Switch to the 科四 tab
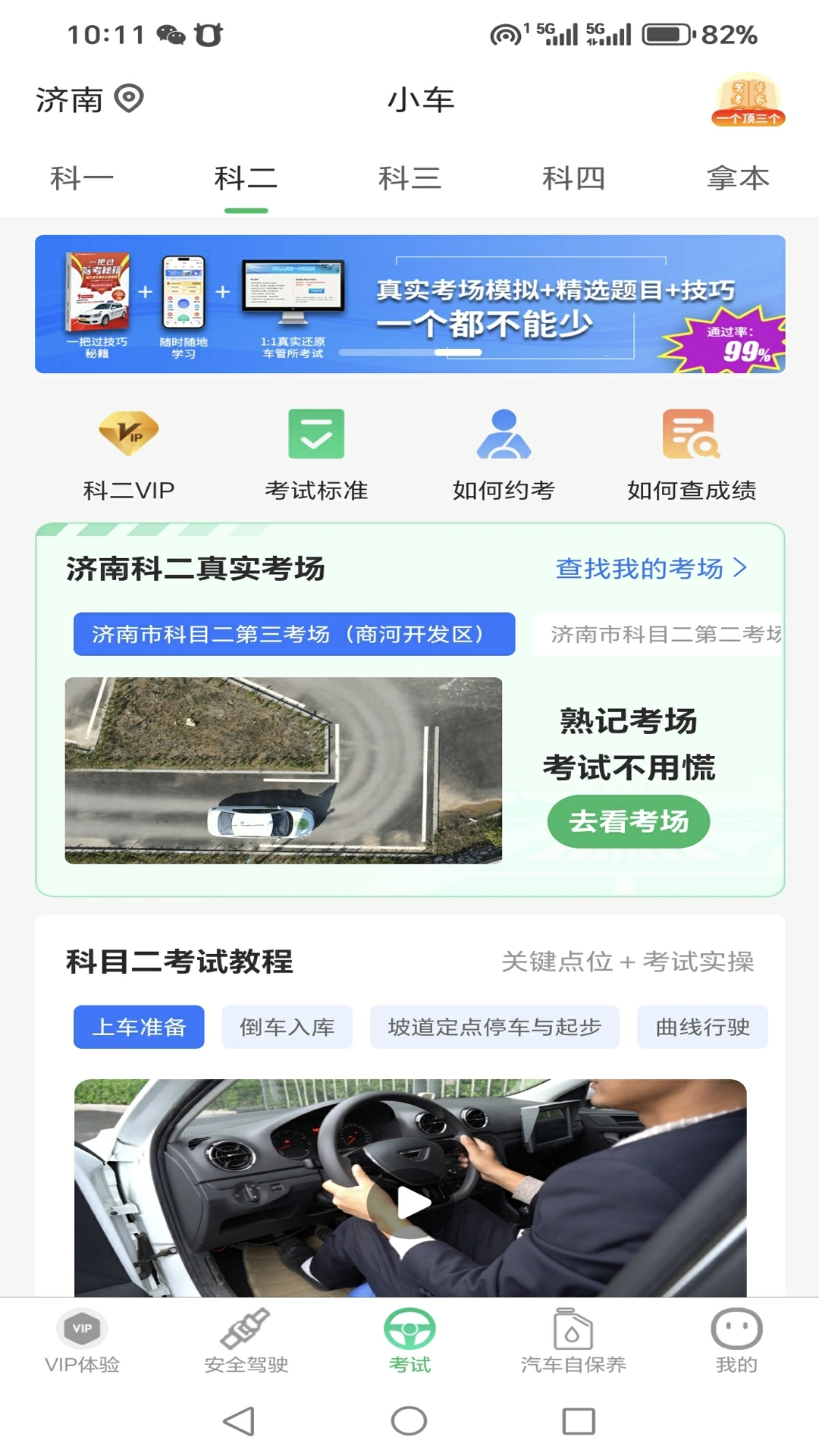This screenshot has height=1456, width=819. [x=575, y=177]
